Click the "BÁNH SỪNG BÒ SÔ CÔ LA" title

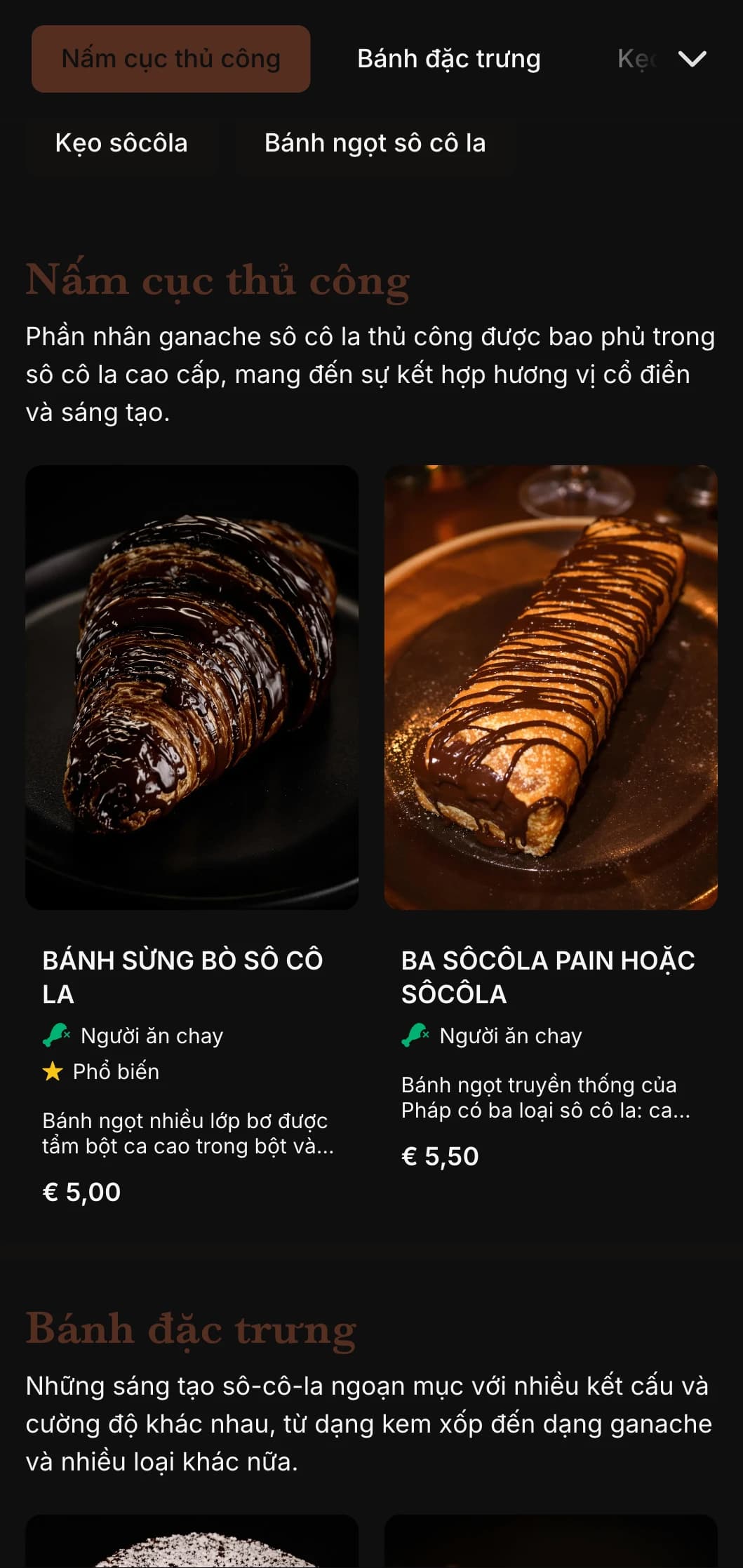(182, 975)
